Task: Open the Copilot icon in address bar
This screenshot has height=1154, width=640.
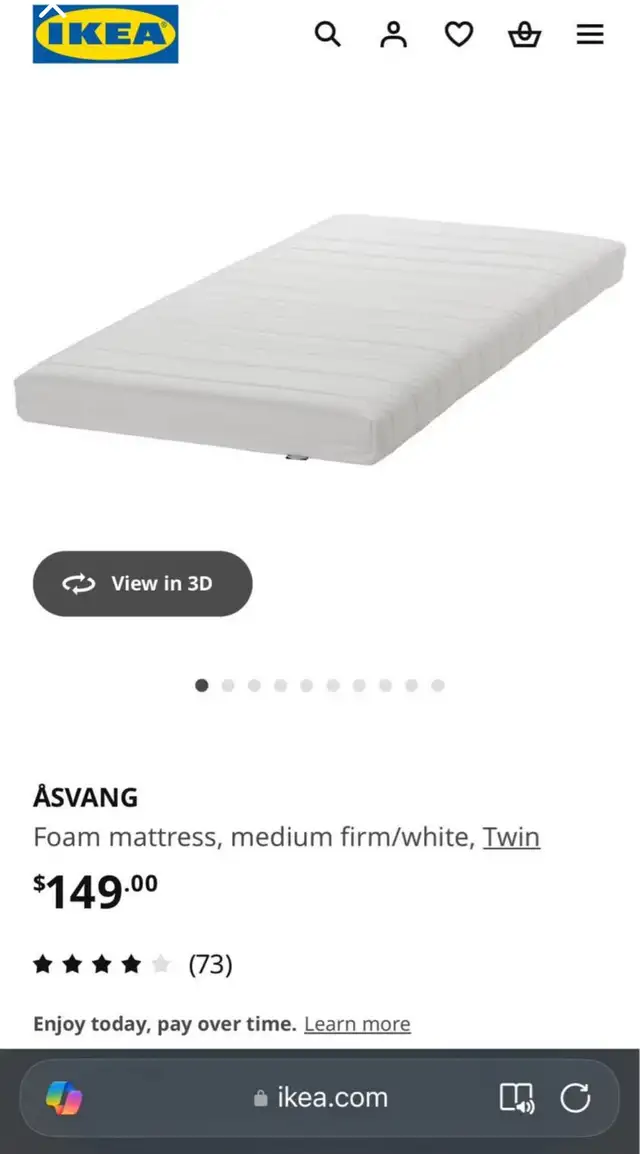Action: [64, 1098]
